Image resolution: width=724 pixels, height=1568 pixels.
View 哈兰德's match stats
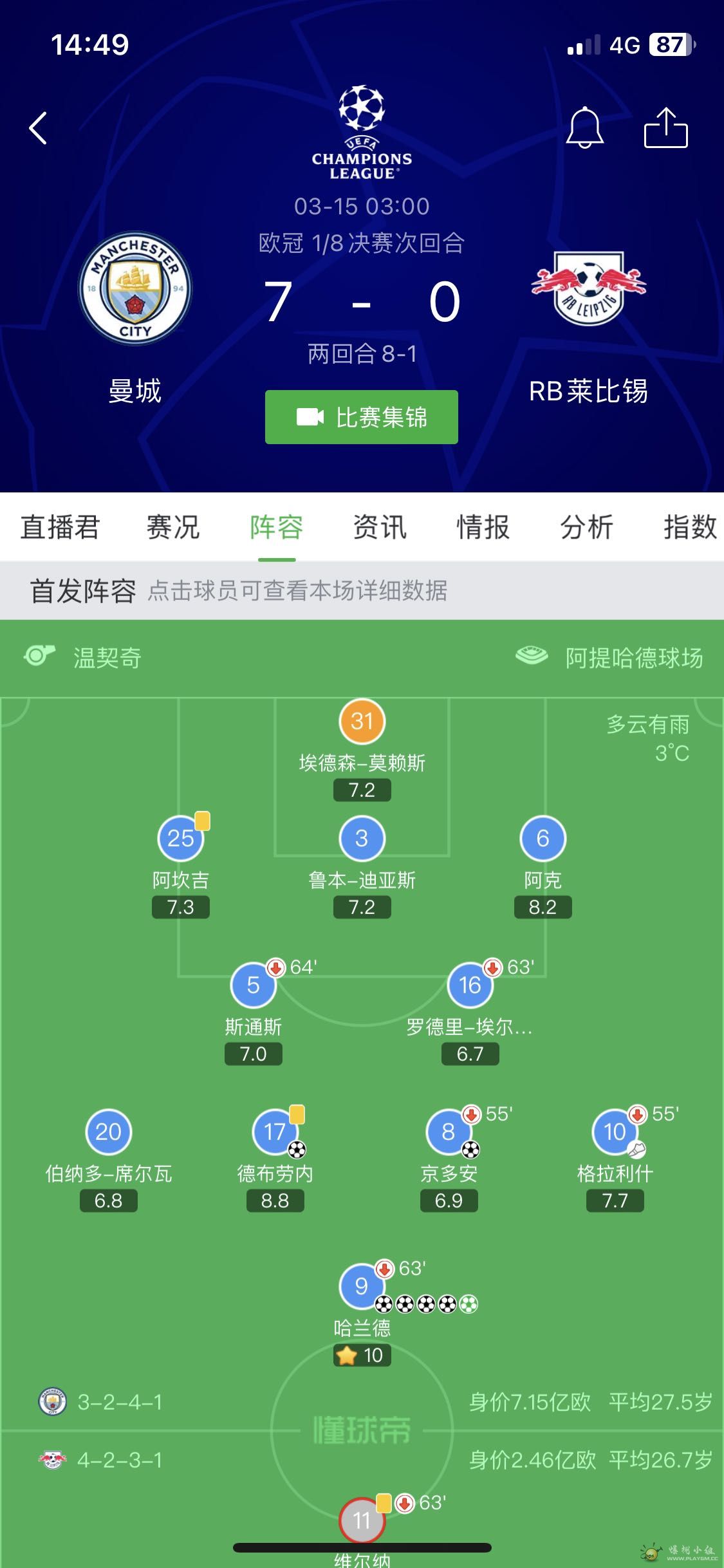point(362,1287)
